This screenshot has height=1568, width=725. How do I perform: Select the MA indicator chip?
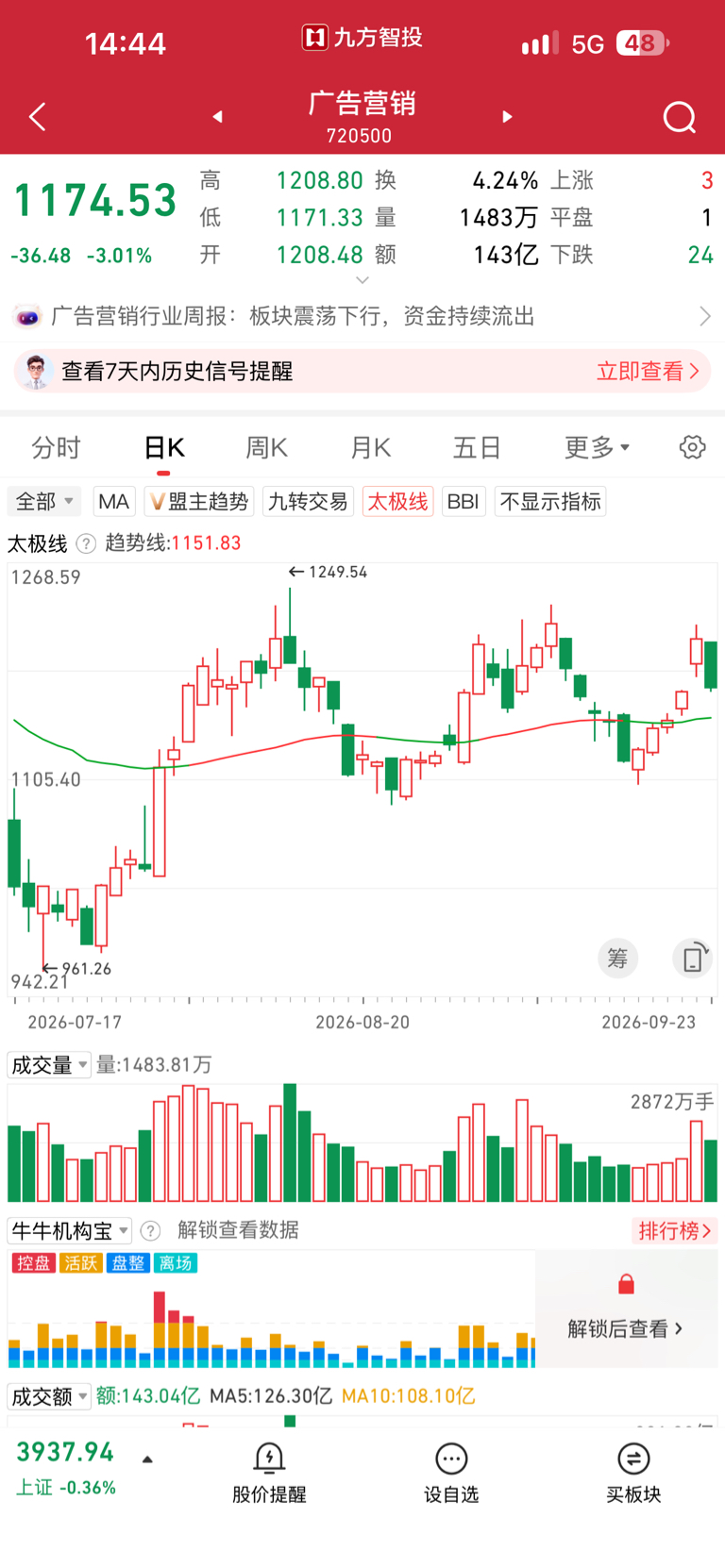(x=113, y=501)
